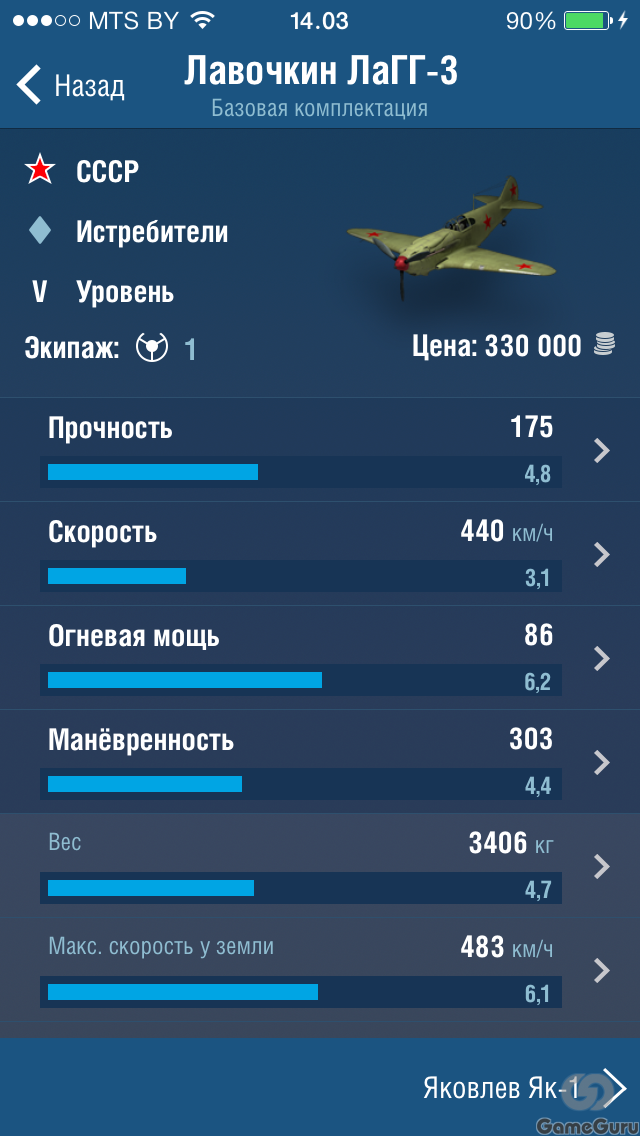Image resolution: width=640 pixels, height=1136 pixels.
Task: Open the Манёвренность details row
Action: (320, 762)
